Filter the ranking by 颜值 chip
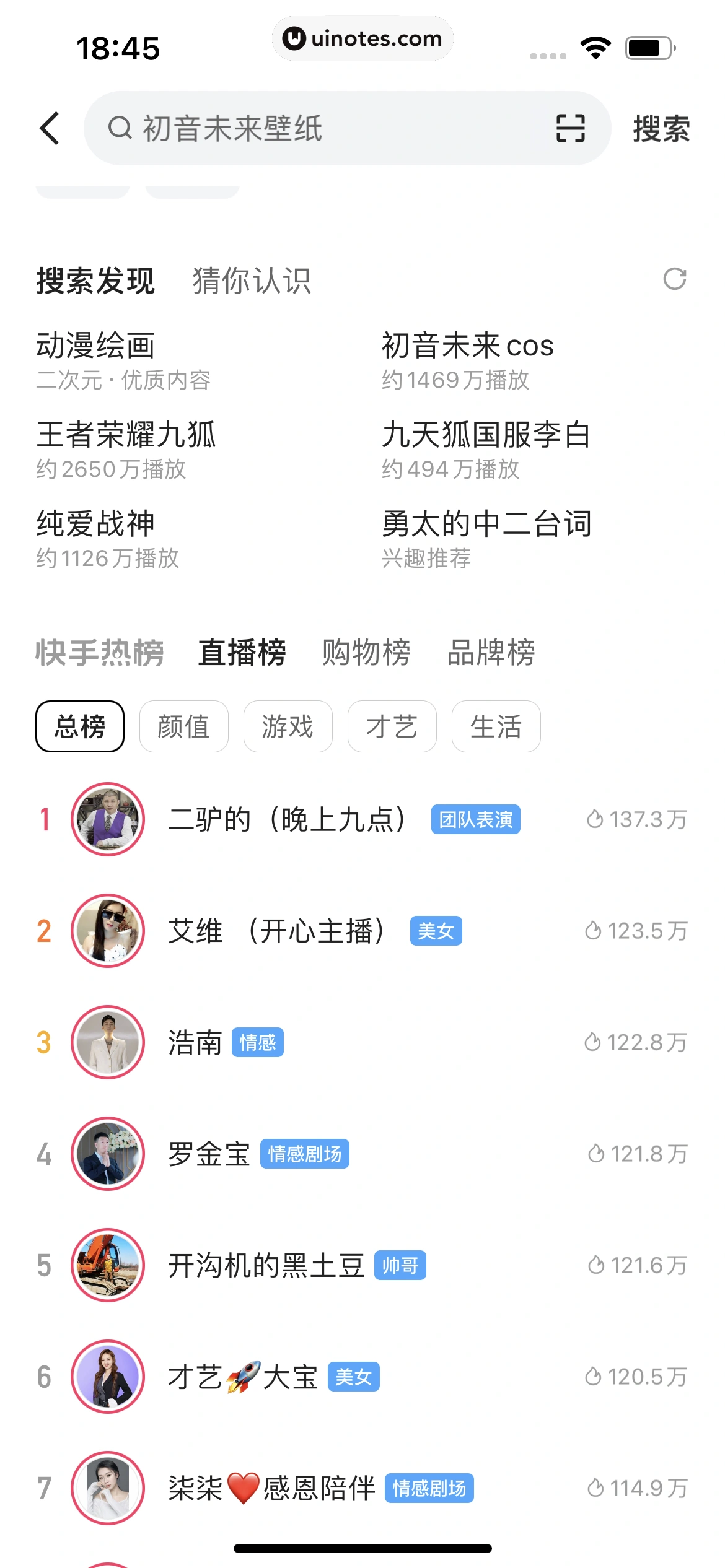The height and width of the screenshot is (1568, 725). tap(183, 726)
